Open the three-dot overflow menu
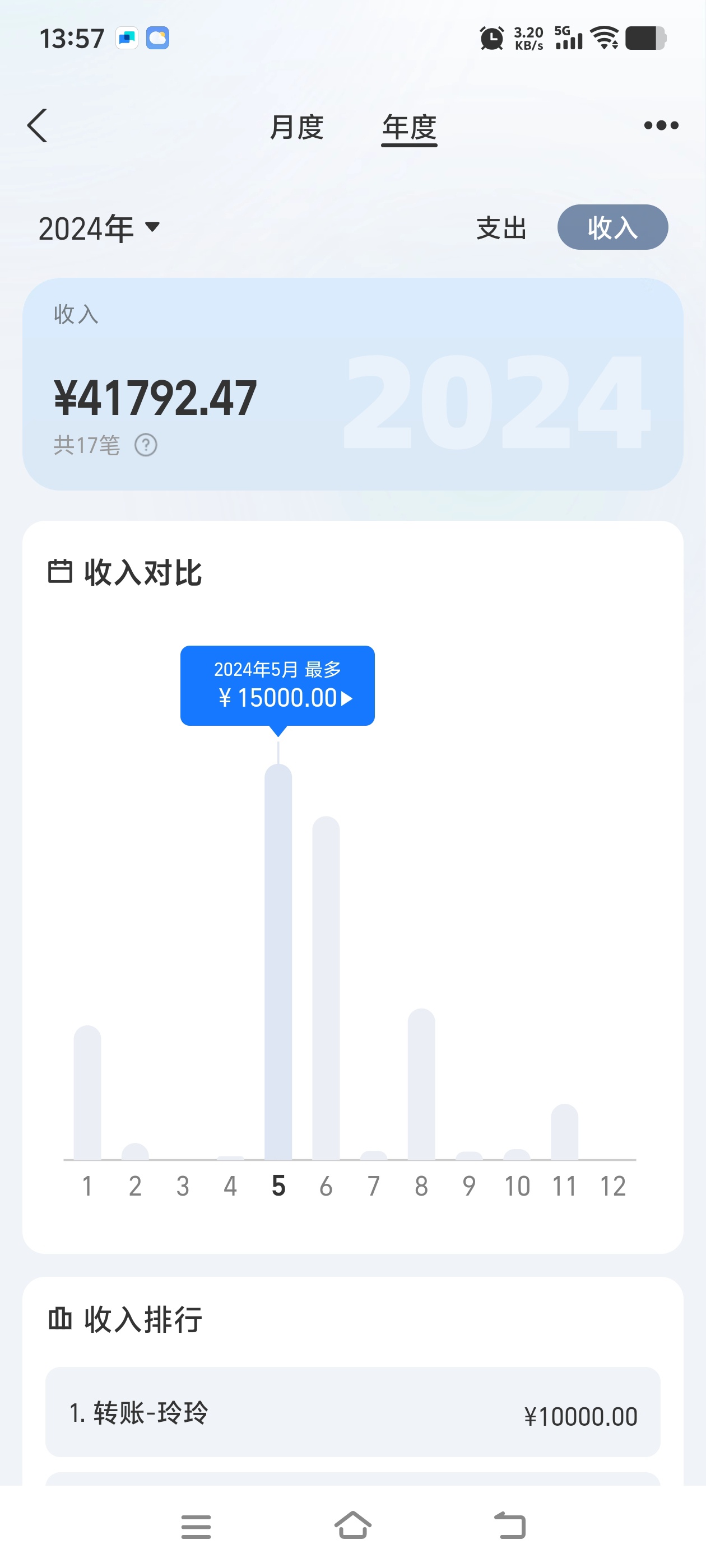Screen dimensions: 706x1568 pos(661,125)
